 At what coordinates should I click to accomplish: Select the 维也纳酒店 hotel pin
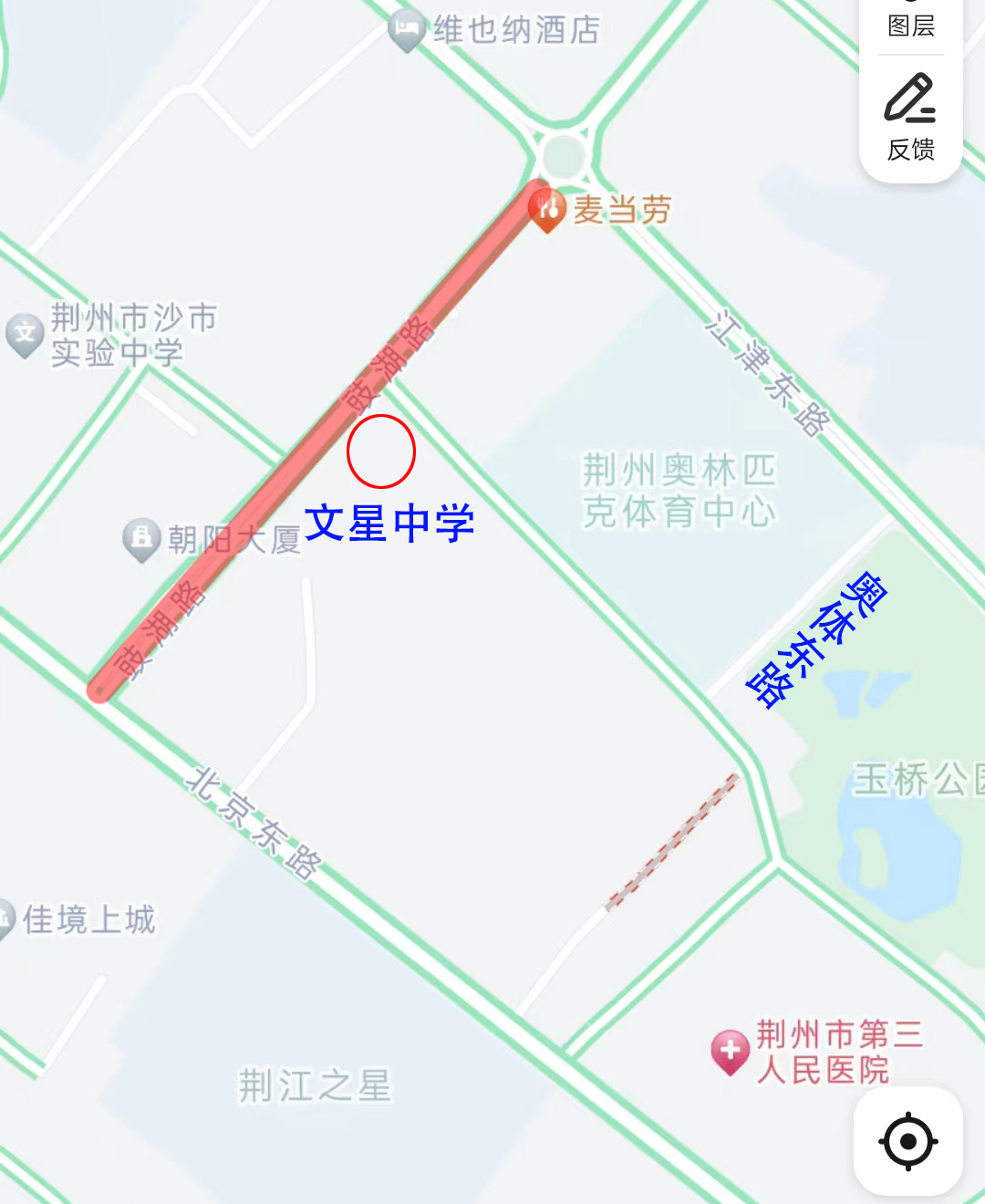[x=408, y=26]
